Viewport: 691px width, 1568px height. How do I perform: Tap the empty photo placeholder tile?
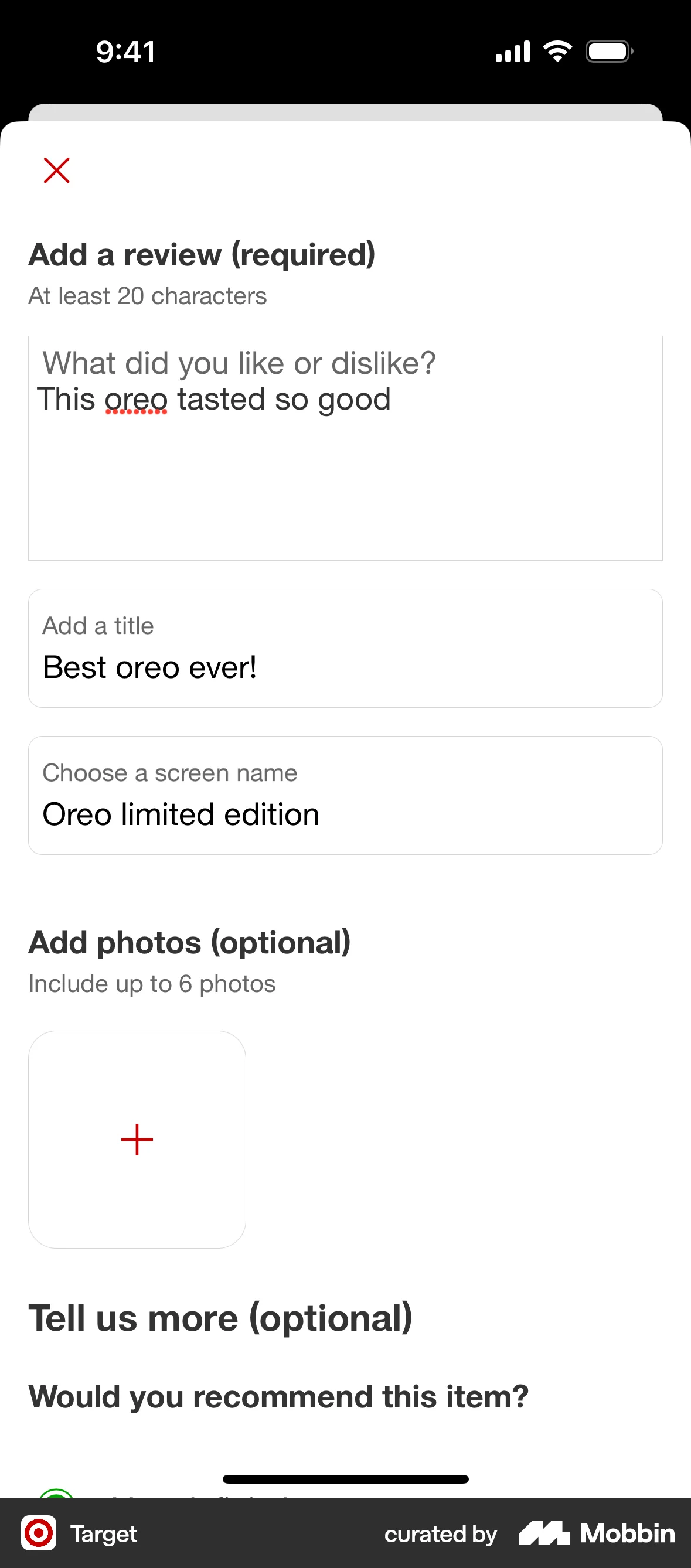click(x=137, y=1139)
